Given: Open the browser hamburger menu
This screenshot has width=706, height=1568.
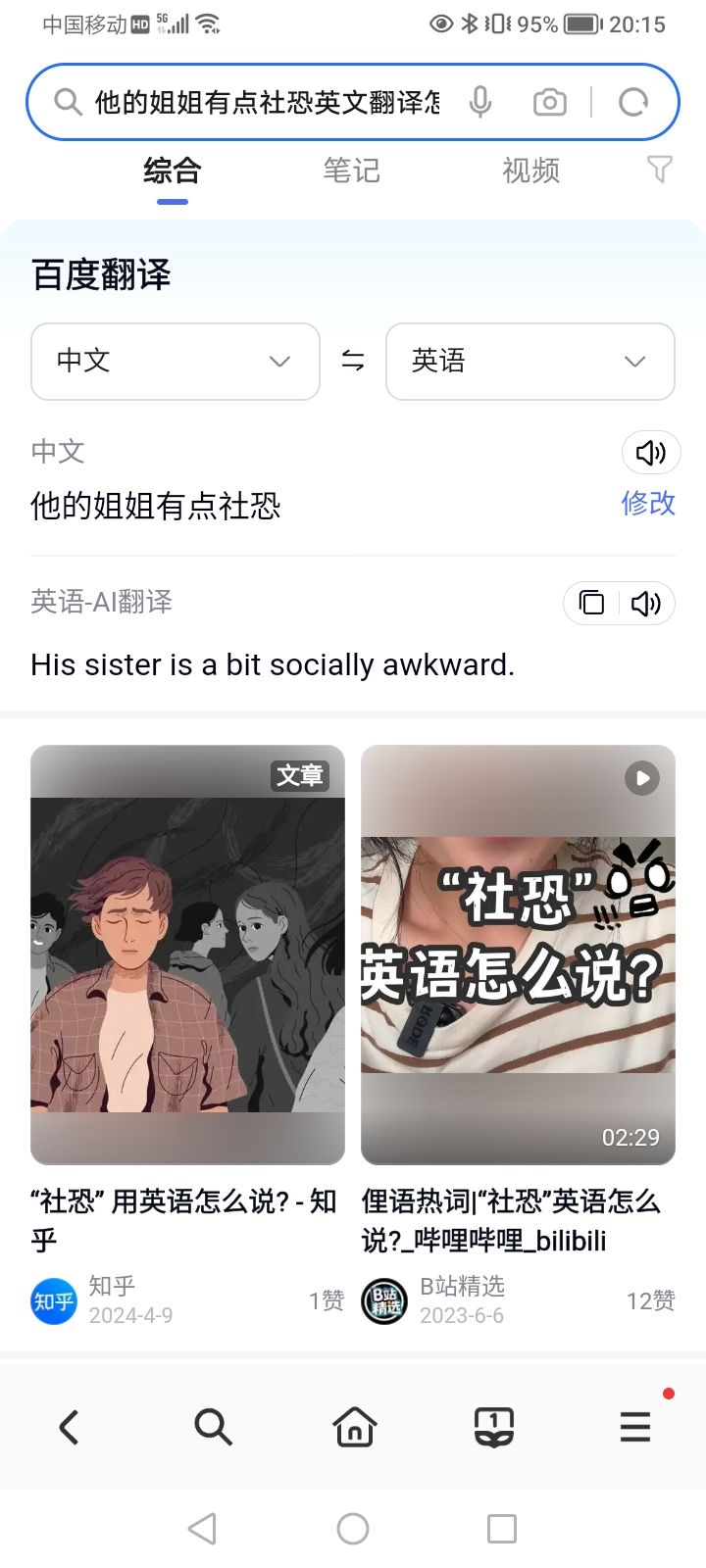Looking at the screenshot, I should click(635, 1427).
